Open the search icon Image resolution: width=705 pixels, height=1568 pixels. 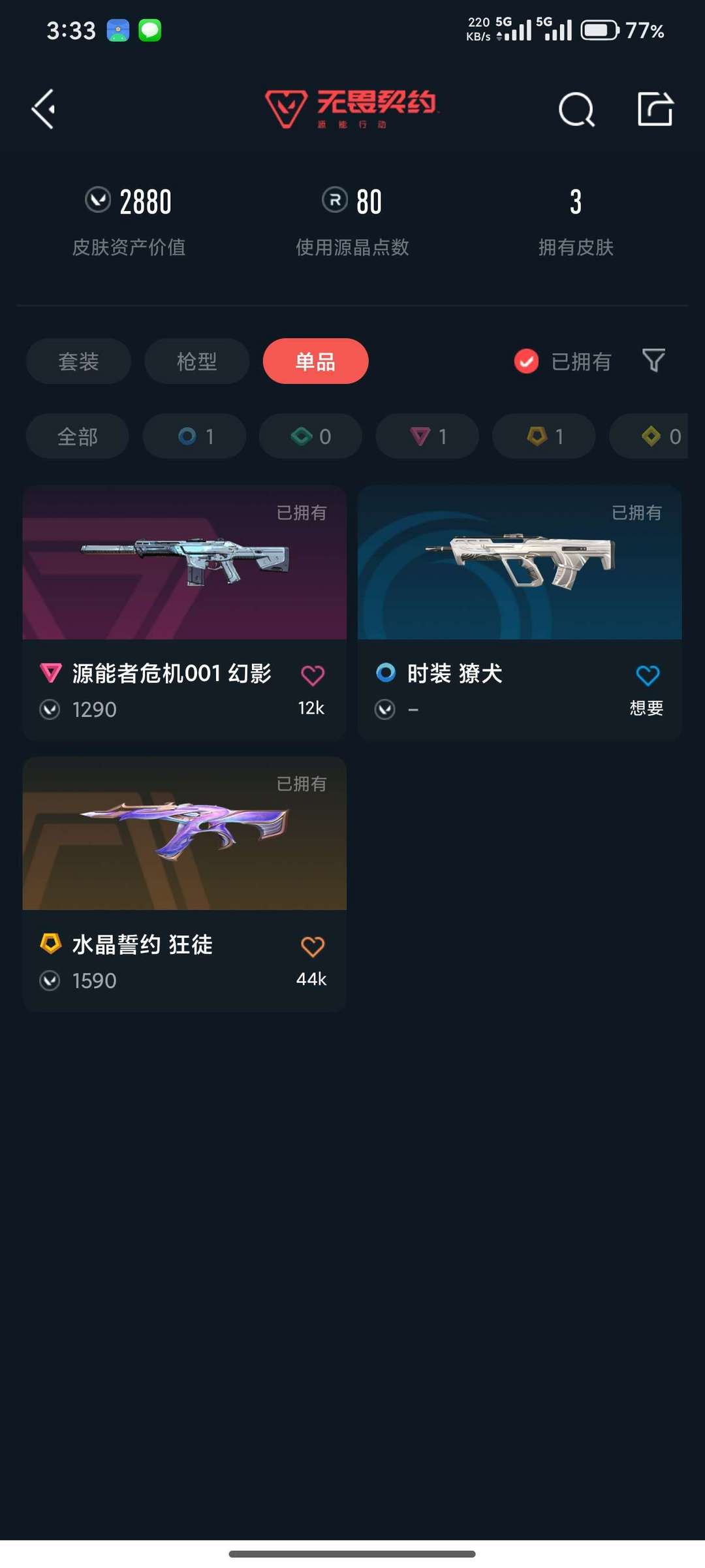[x=576, y=109]
